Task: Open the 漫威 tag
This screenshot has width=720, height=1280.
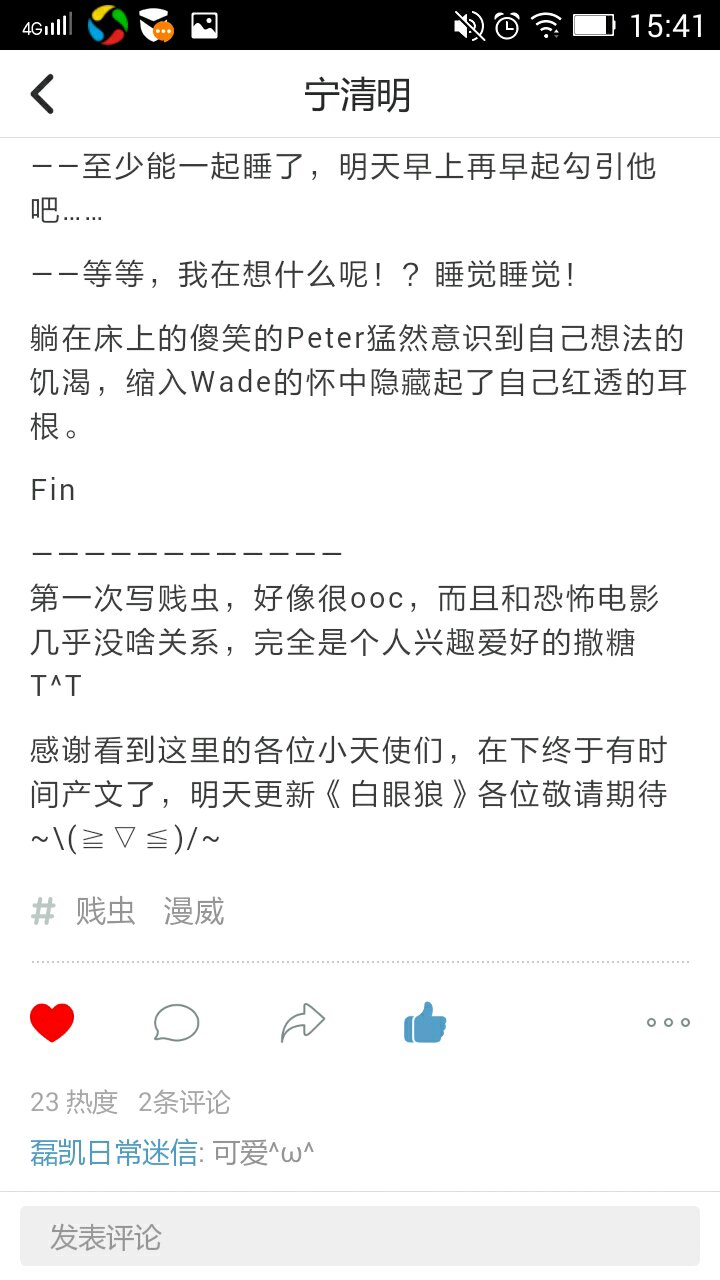Action: [194, 911]
